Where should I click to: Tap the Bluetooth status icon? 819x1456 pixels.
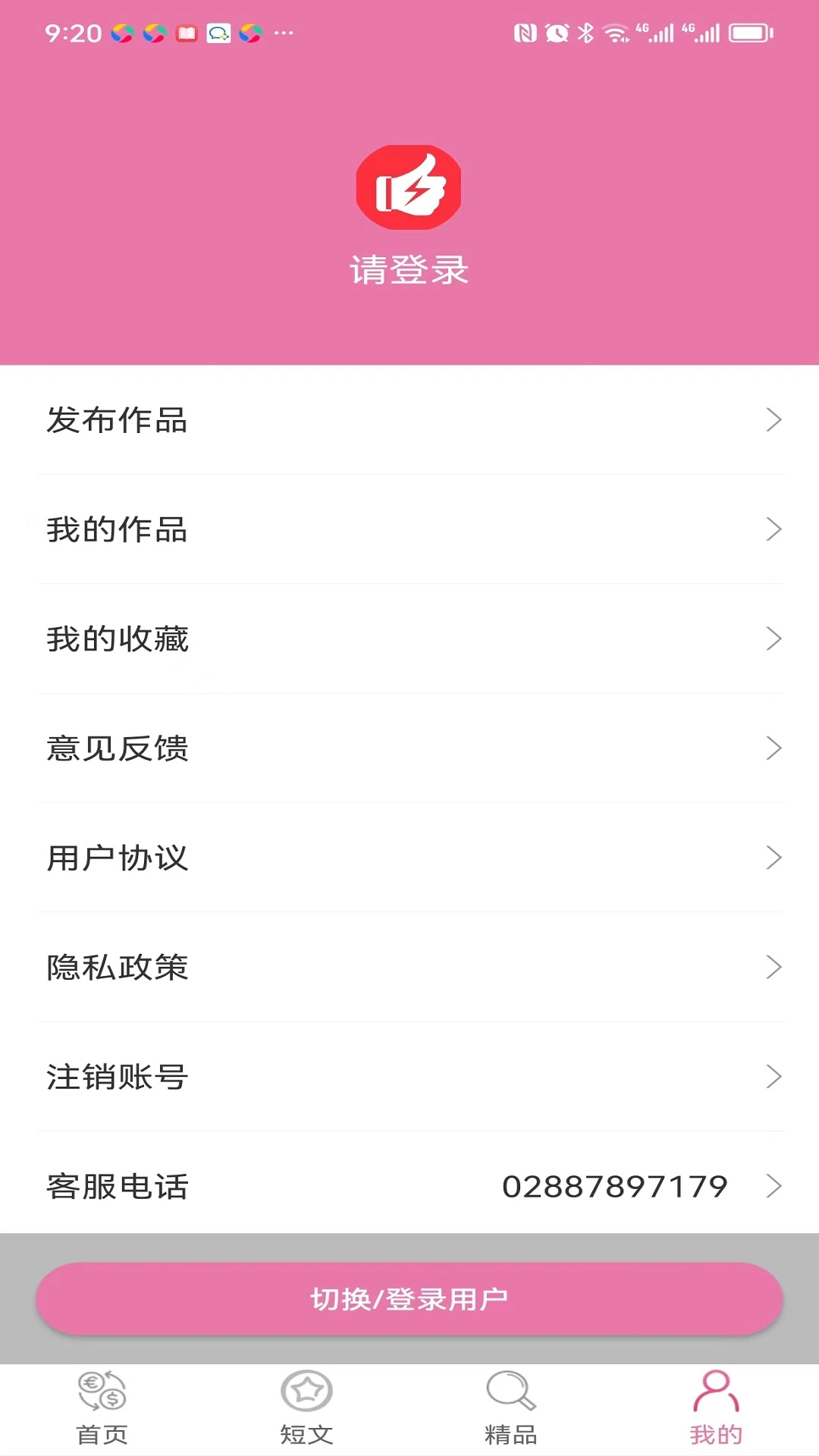coord(585,32)
